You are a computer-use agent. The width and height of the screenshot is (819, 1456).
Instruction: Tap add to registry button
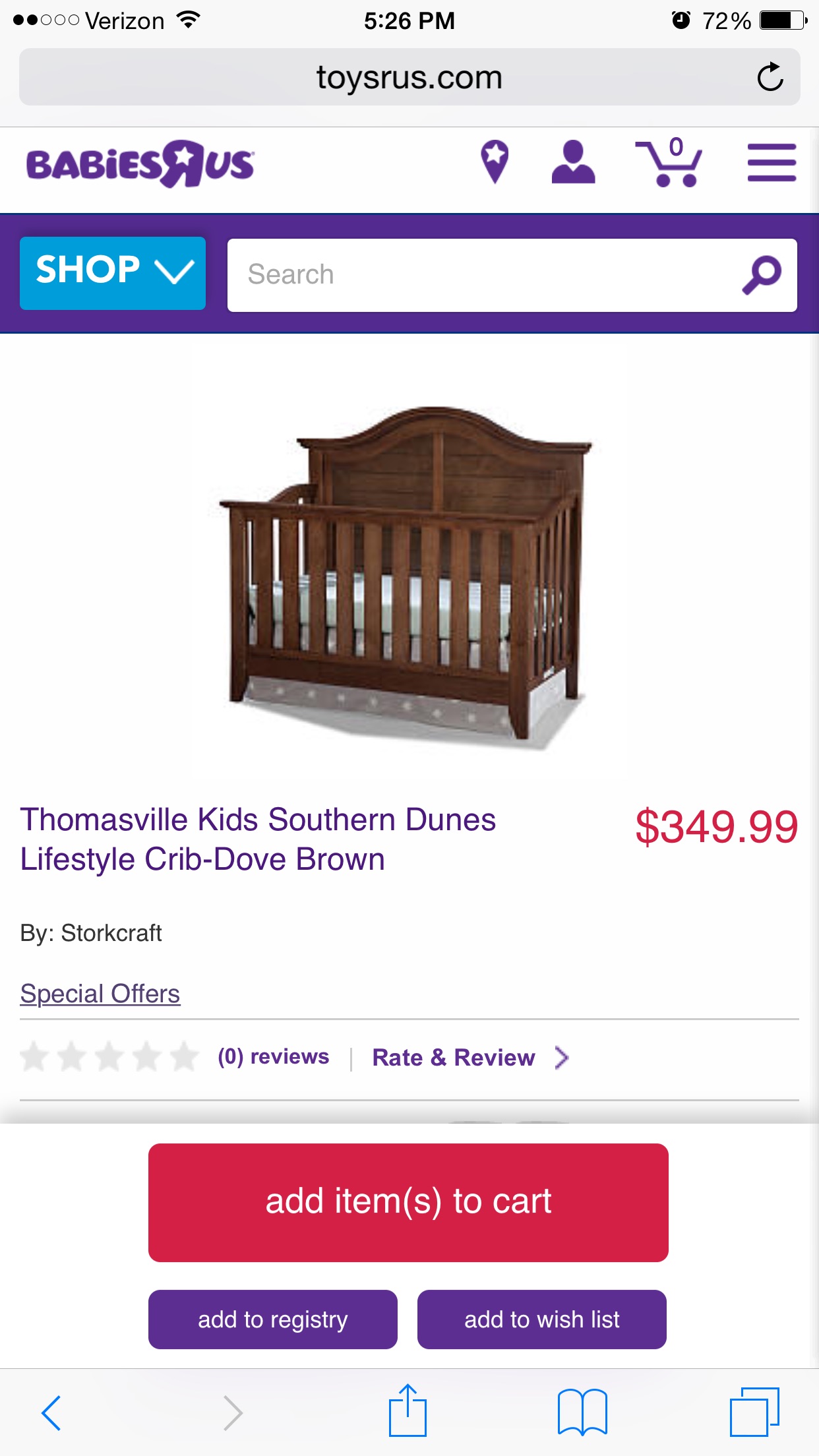click(x=272, y=1319)
